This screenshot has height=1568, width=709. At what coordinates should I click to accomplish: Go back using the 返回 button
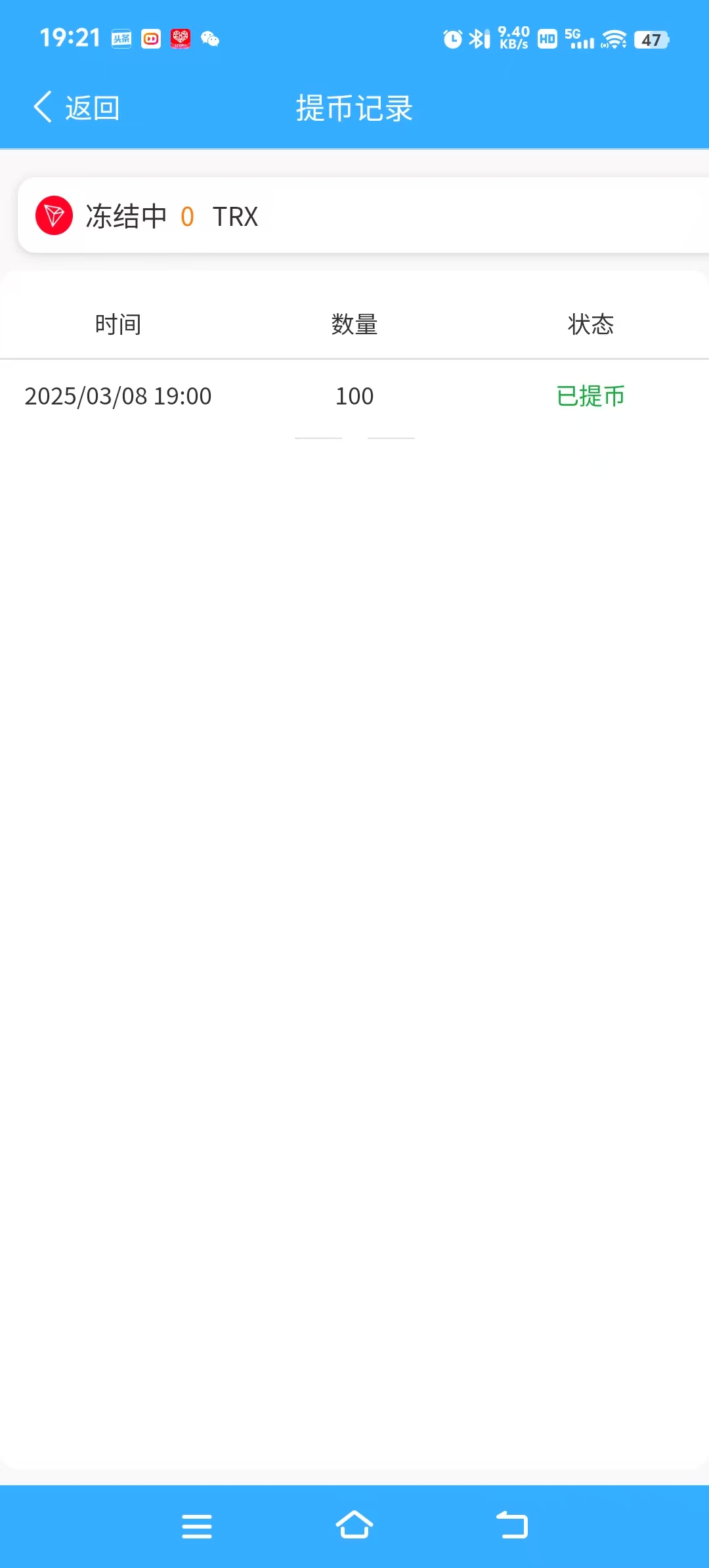point(76,108)
